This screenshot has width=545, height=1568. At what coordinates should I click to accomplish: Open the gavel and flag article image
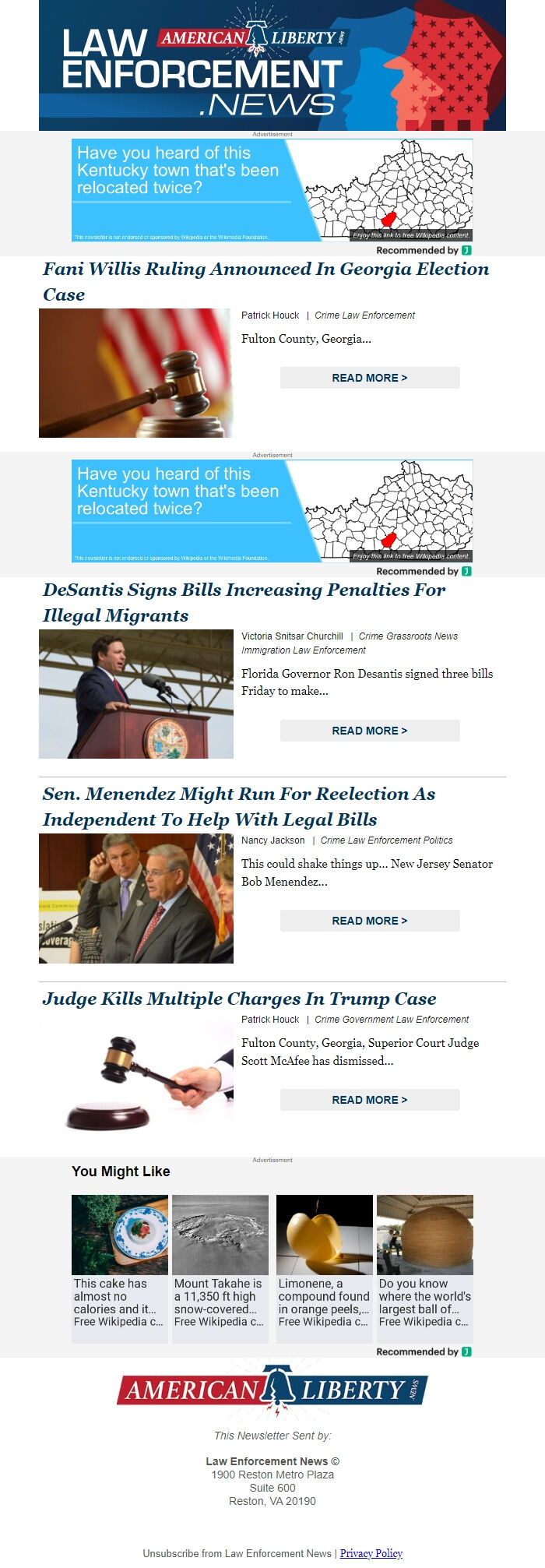(x=135, y=373)
